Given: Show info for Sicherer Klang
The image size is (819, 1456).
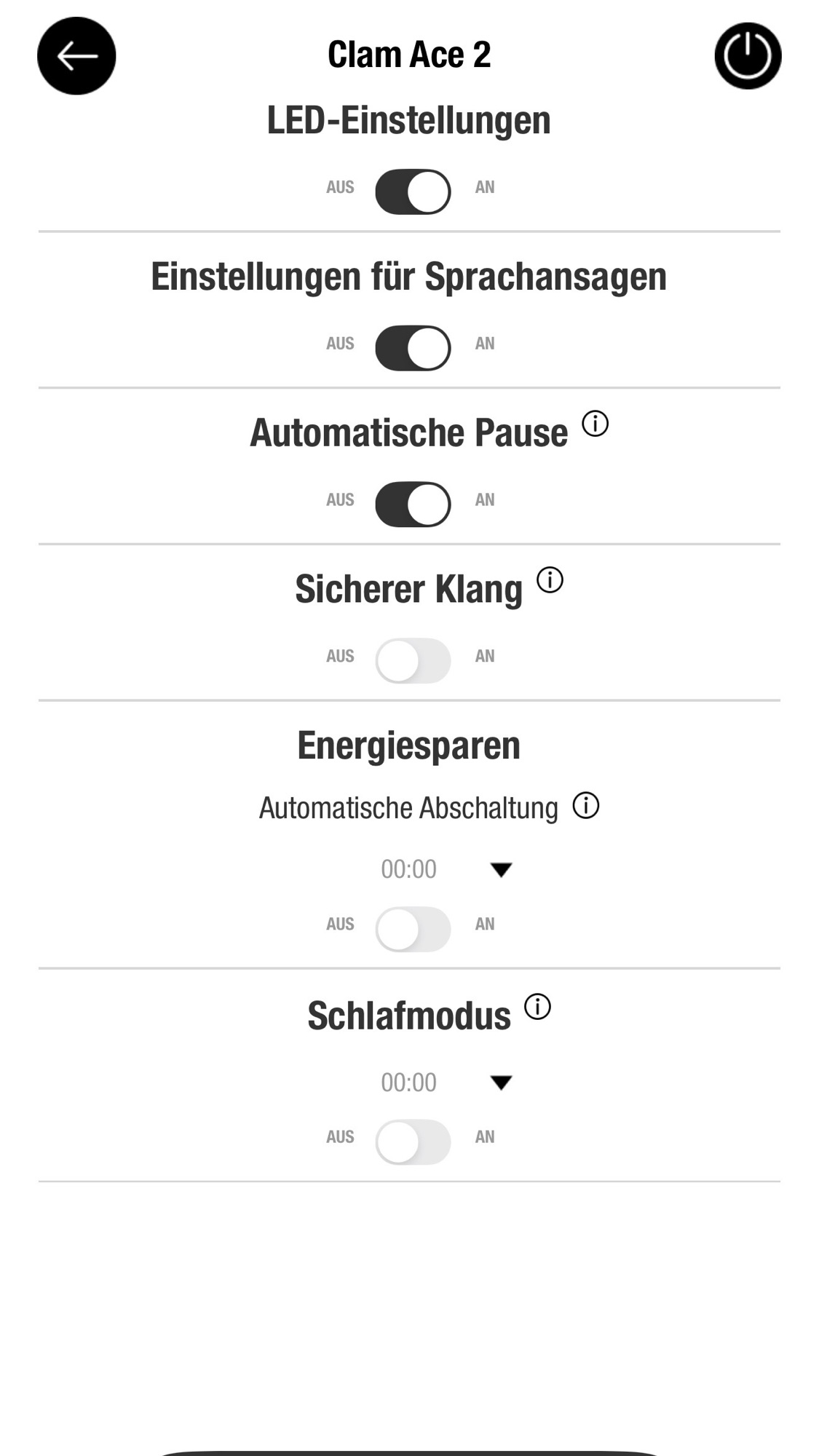Looking at the screenshot, I should pyautogui.click(x=550, y=580).
